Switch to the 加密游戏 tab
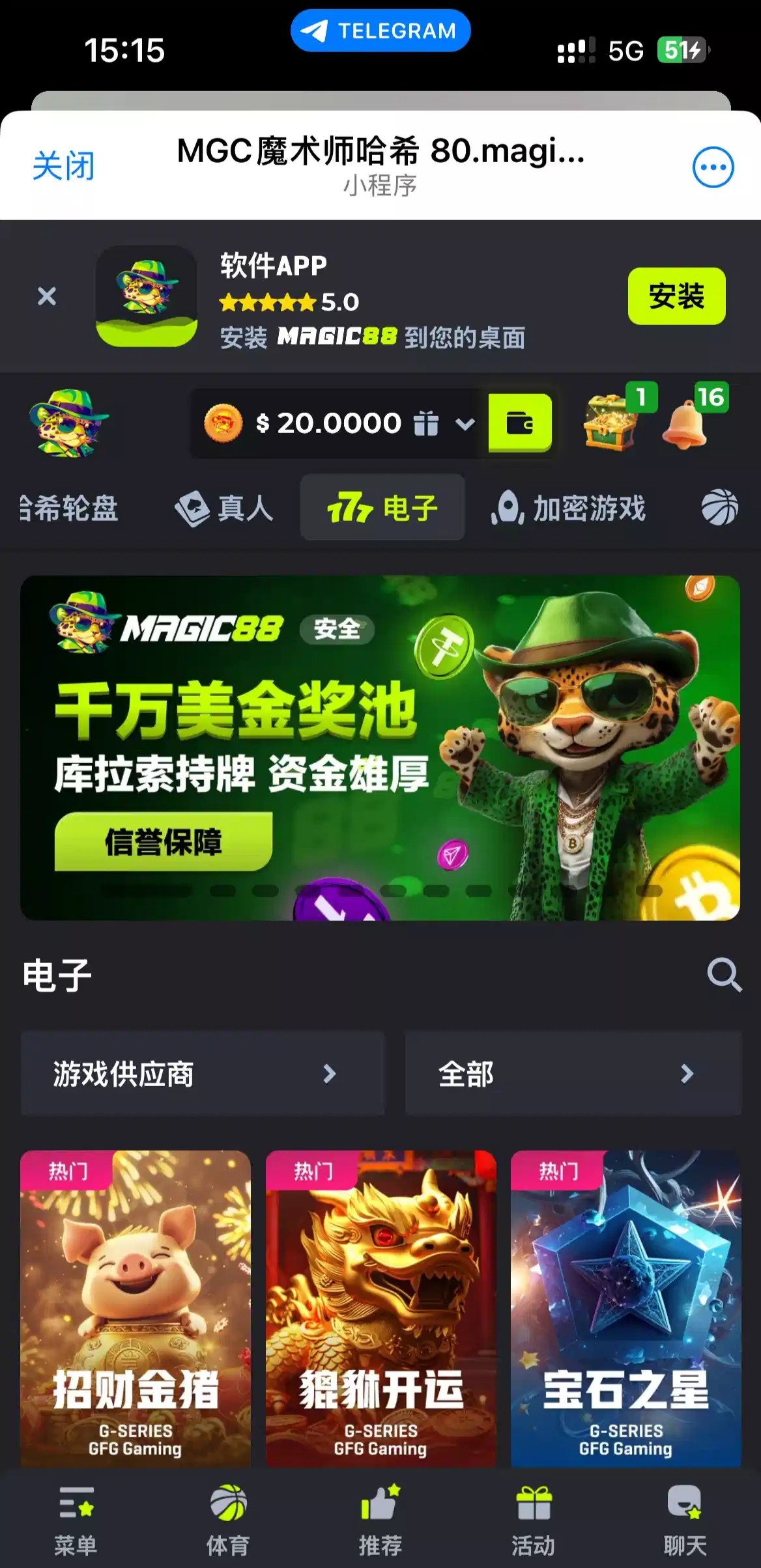The height and width of the screenshot is (1568, 761). click(x=568, y=508)
